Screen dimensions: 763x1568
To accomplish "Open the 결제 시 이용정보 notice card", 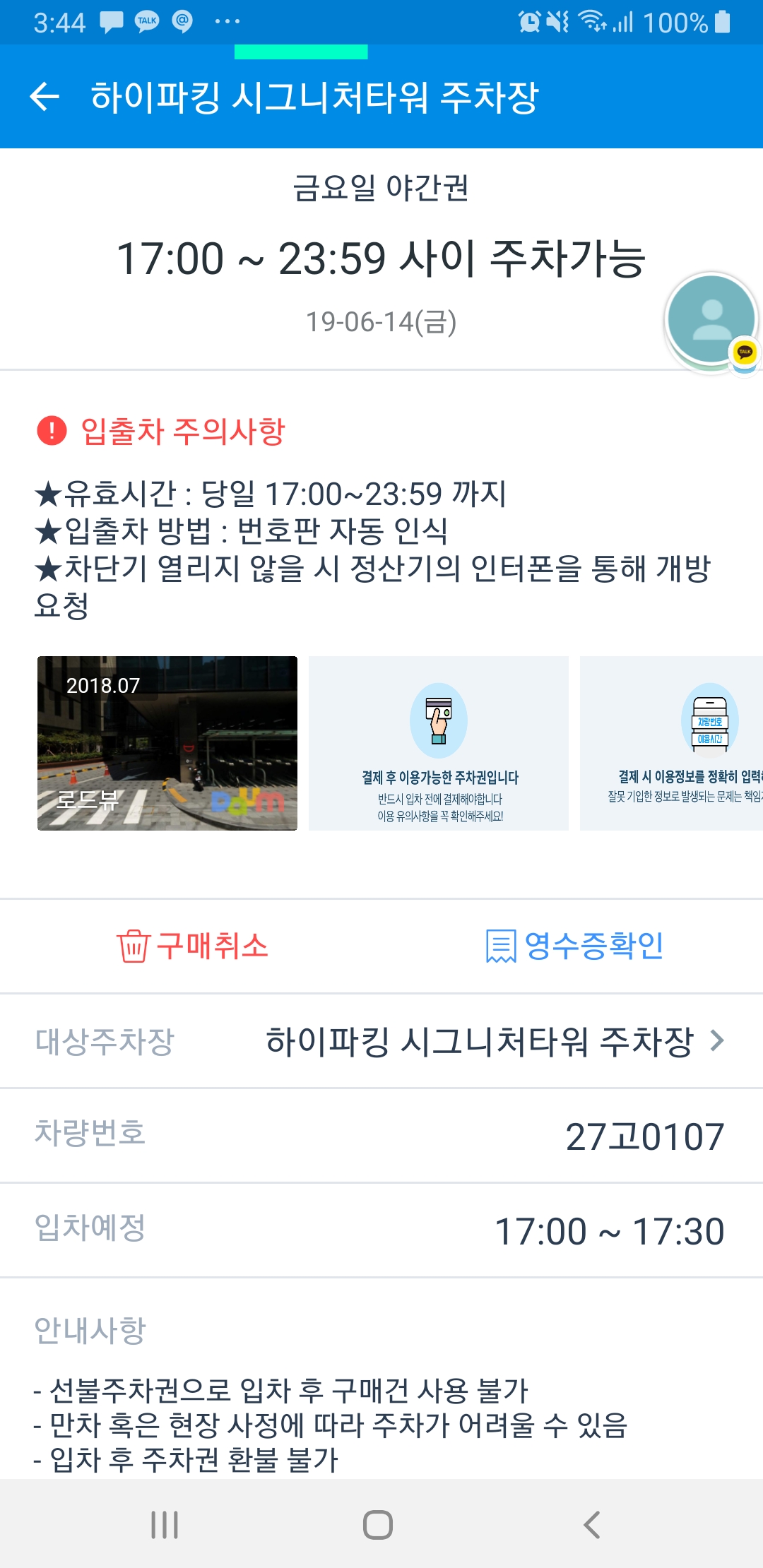I will [x=671, y=743].
